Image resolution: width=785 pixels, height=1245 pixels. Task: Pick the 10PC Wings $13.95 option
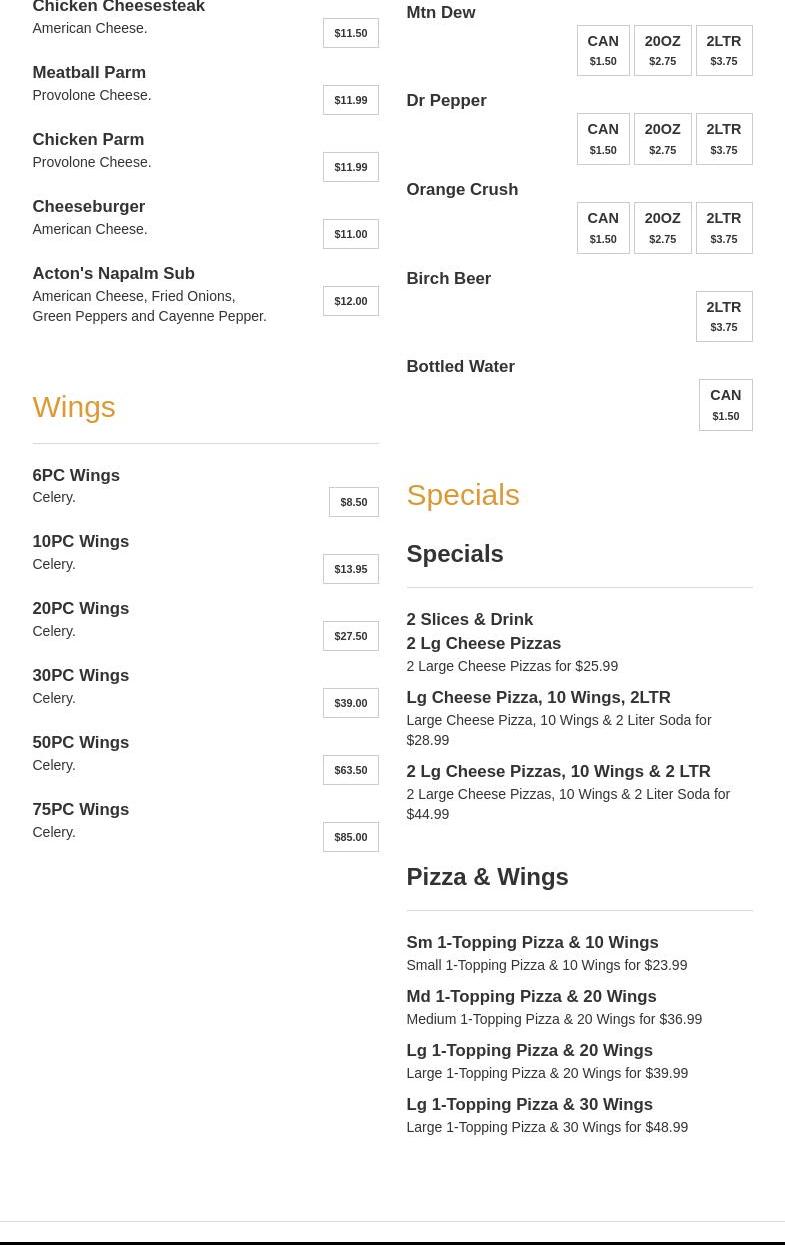pos(350,569)
